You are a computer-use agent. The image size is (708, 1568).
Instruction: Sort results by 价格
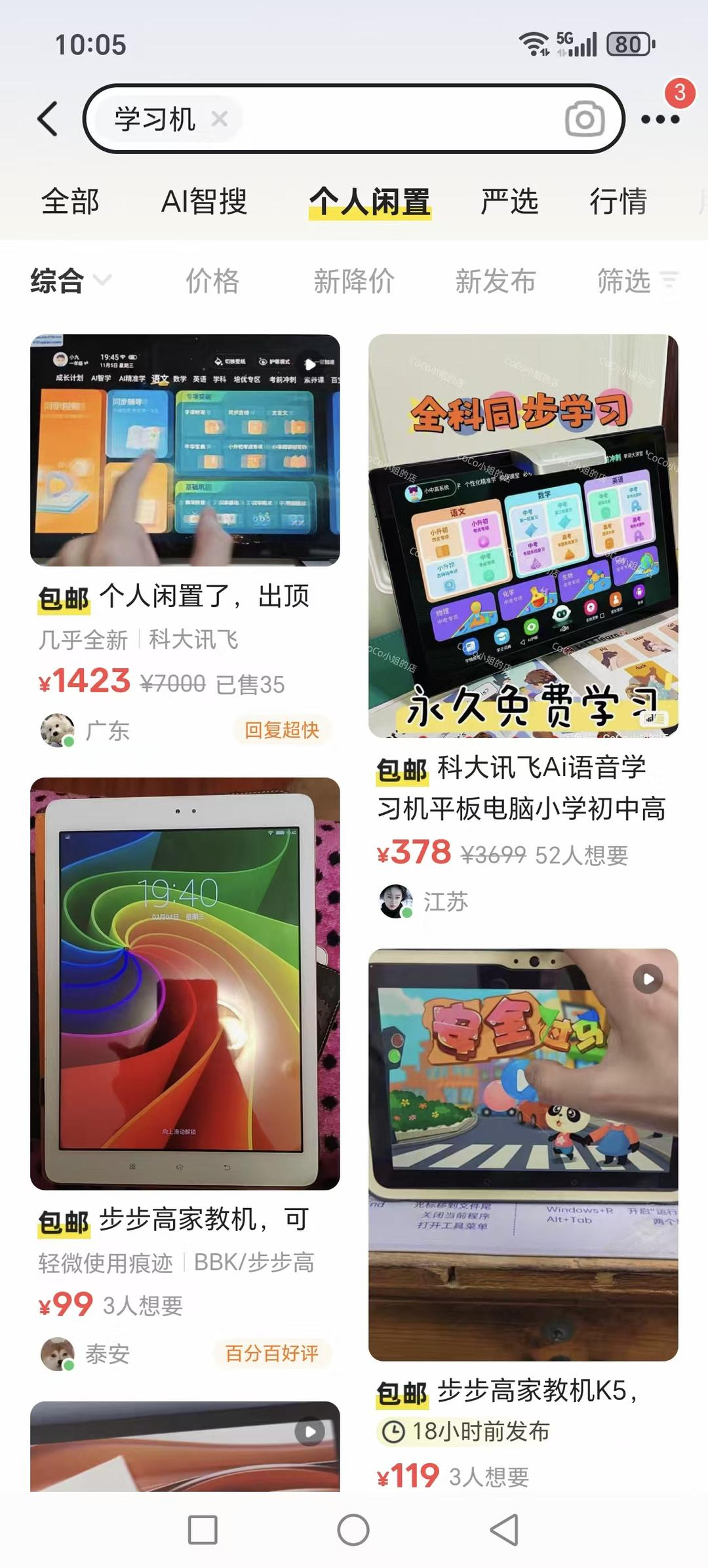pyautogui.click(x=212, y=281)
